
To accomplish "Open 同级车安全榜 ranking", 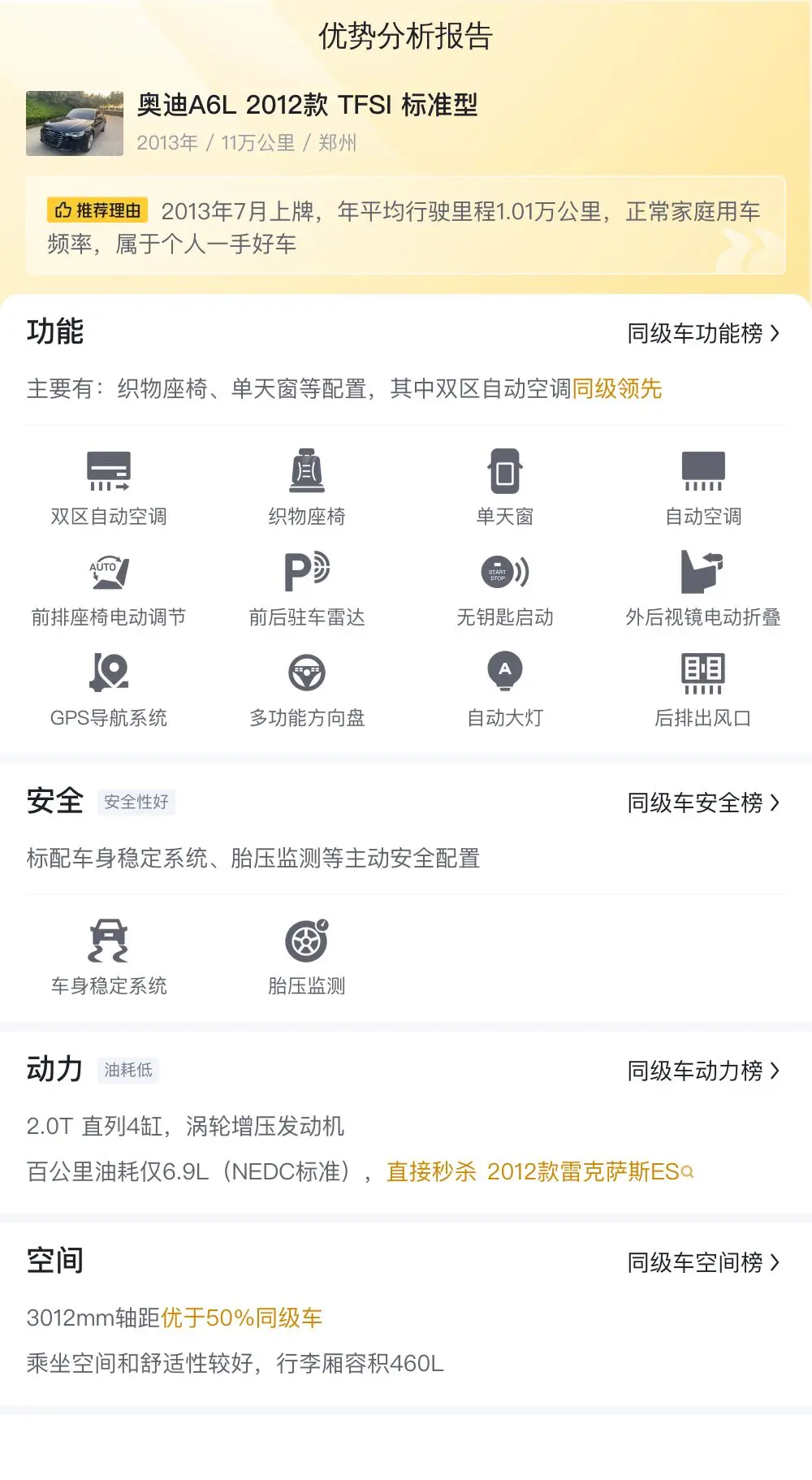I will pos(703,803).
